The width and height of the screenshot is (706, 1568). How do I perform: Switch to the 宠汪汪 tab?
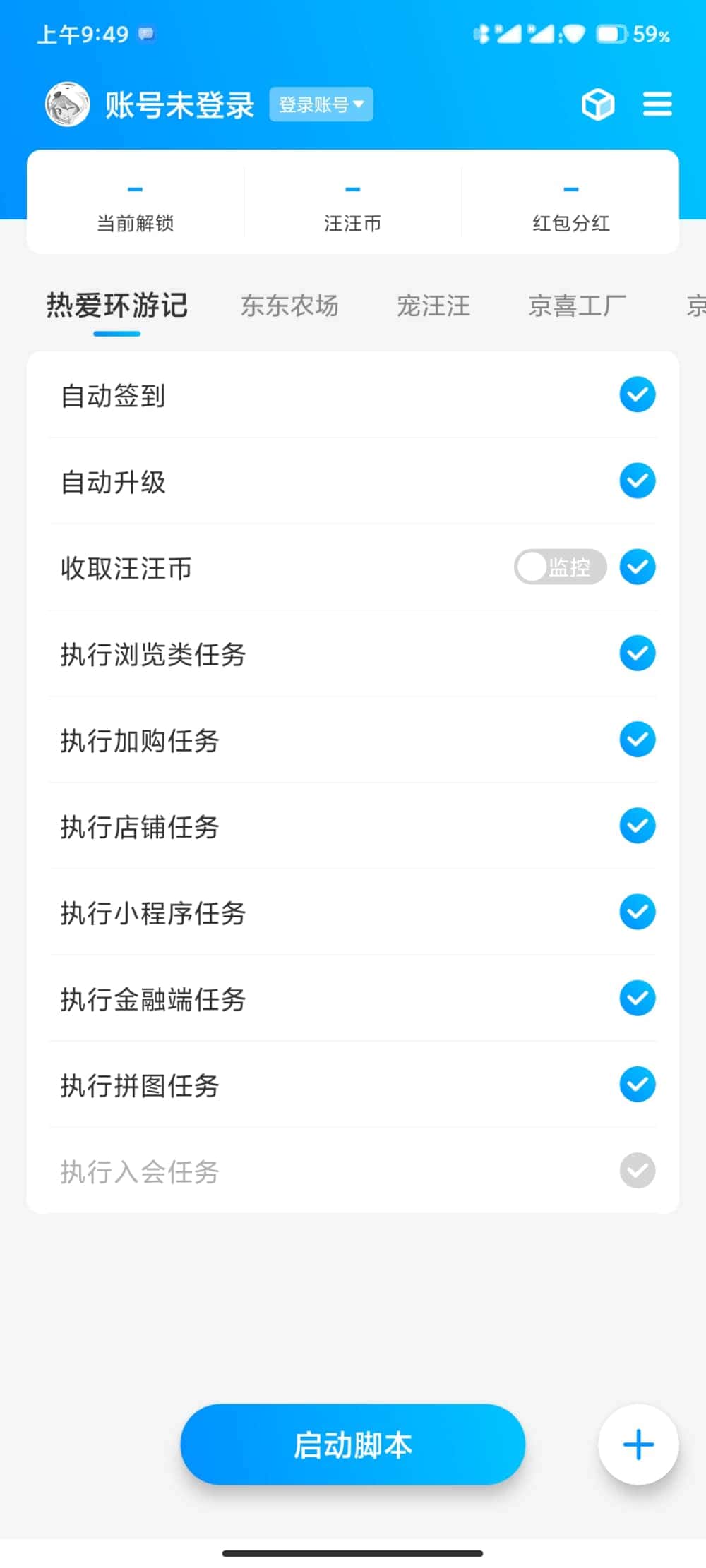[x=433, y=306]
